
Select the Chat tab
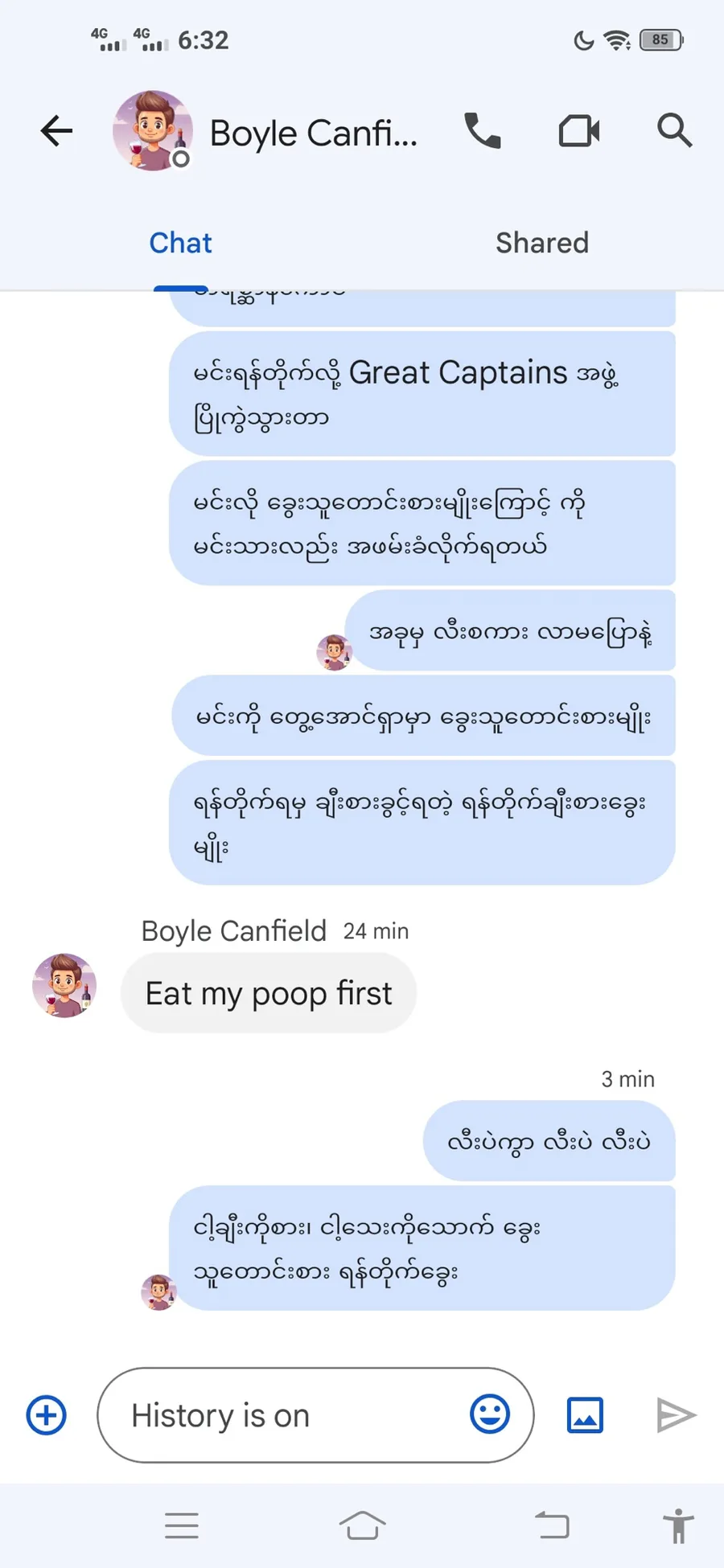tap(181, 243)
